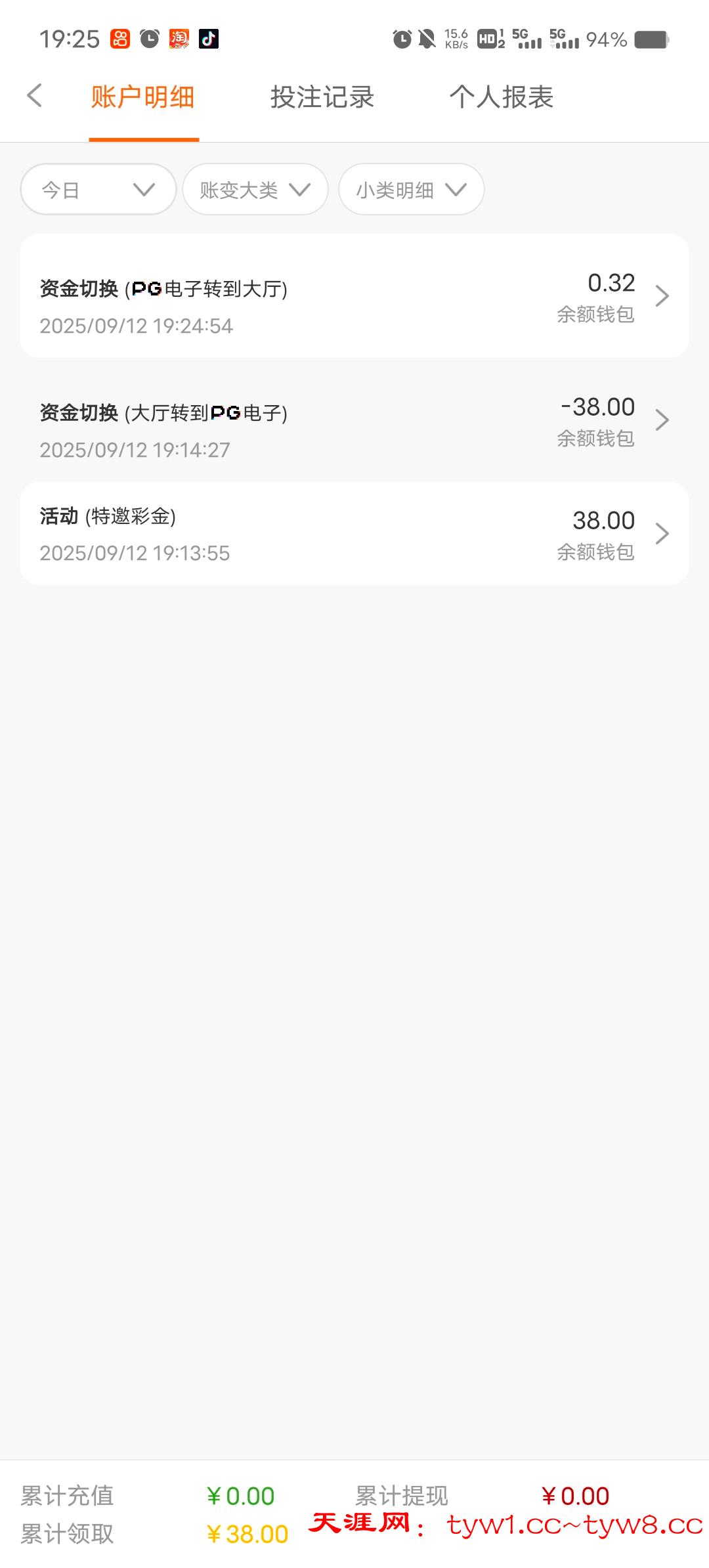Open the 账变大类 category dropdown
The width and height of the screenshot is (709, 1568).
pyautogui.click(x=255, y=189)
